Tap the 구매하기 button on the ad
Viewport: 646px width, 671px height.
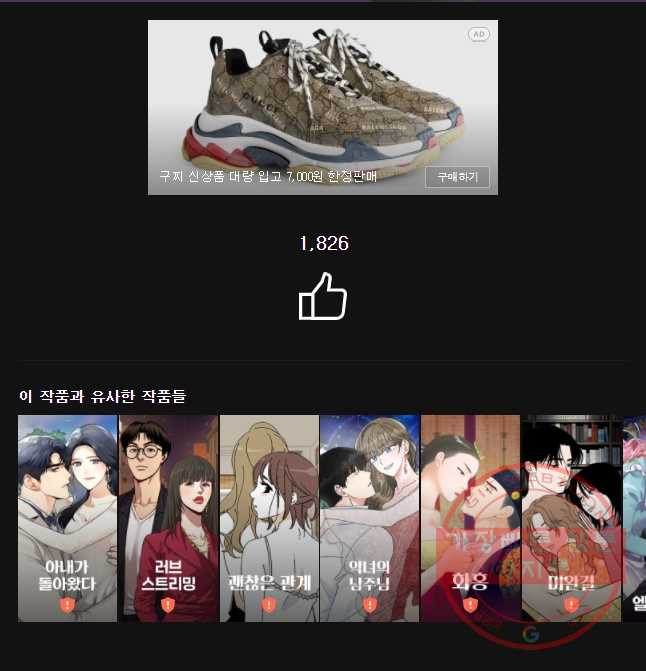[x=457, y=178]
